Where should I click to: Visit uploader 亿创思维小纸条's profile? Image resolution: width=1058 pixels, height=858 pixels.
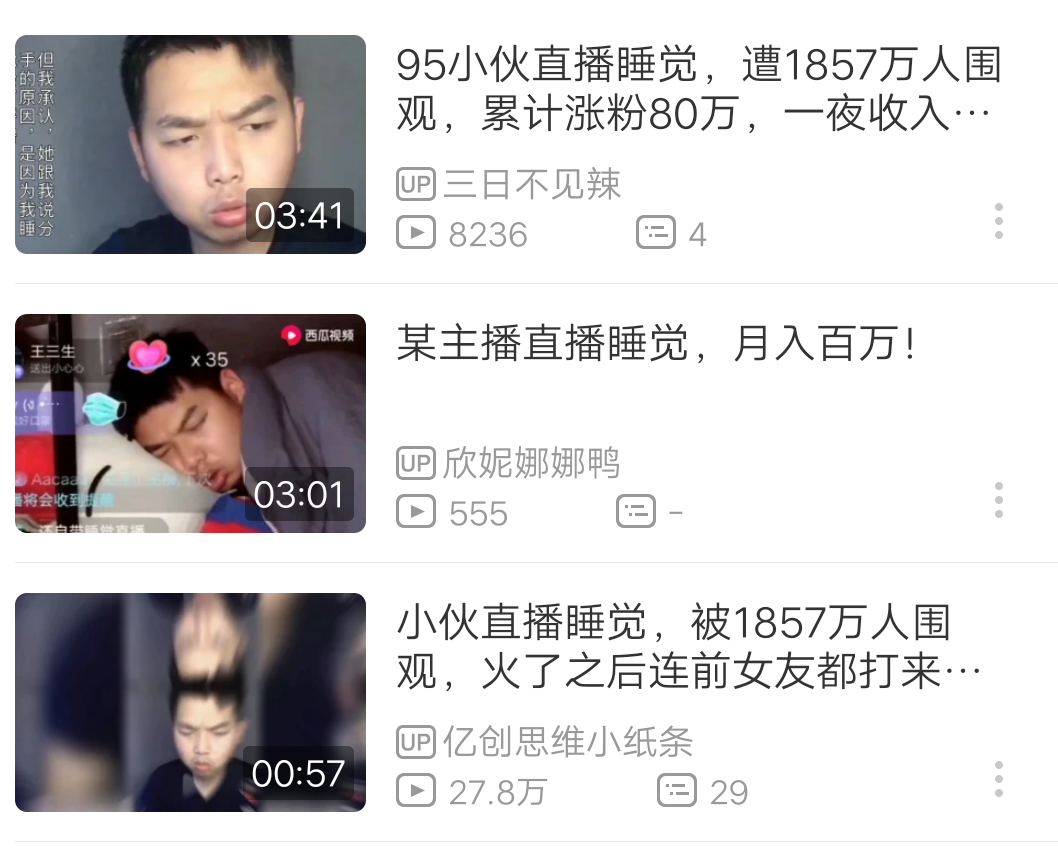point(567,743)
